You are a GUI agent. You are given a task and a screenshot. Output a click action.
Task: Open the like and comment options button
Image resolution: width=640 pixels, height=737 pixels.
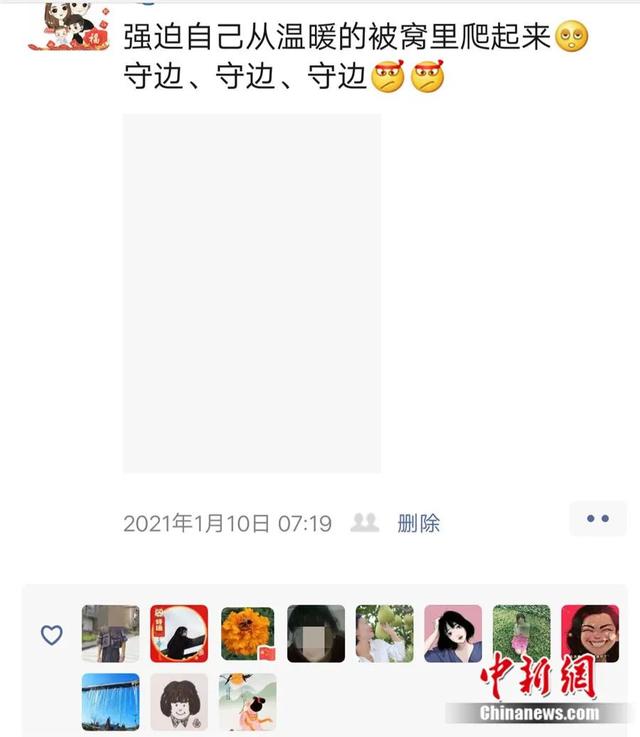click(597, 519)
